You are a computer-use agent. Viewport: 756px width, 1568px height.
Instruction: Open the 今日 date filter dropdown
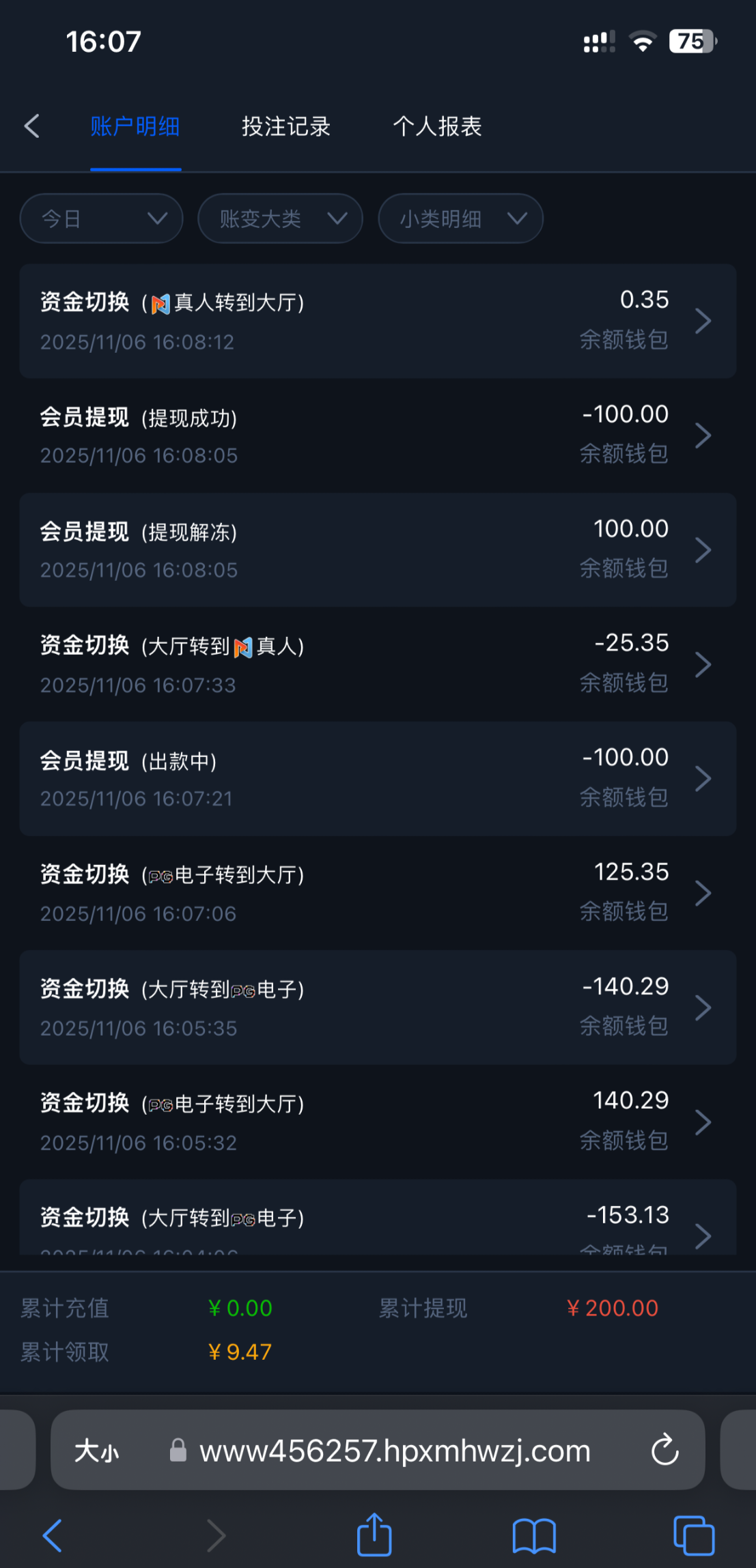click(x=102, y=218)
